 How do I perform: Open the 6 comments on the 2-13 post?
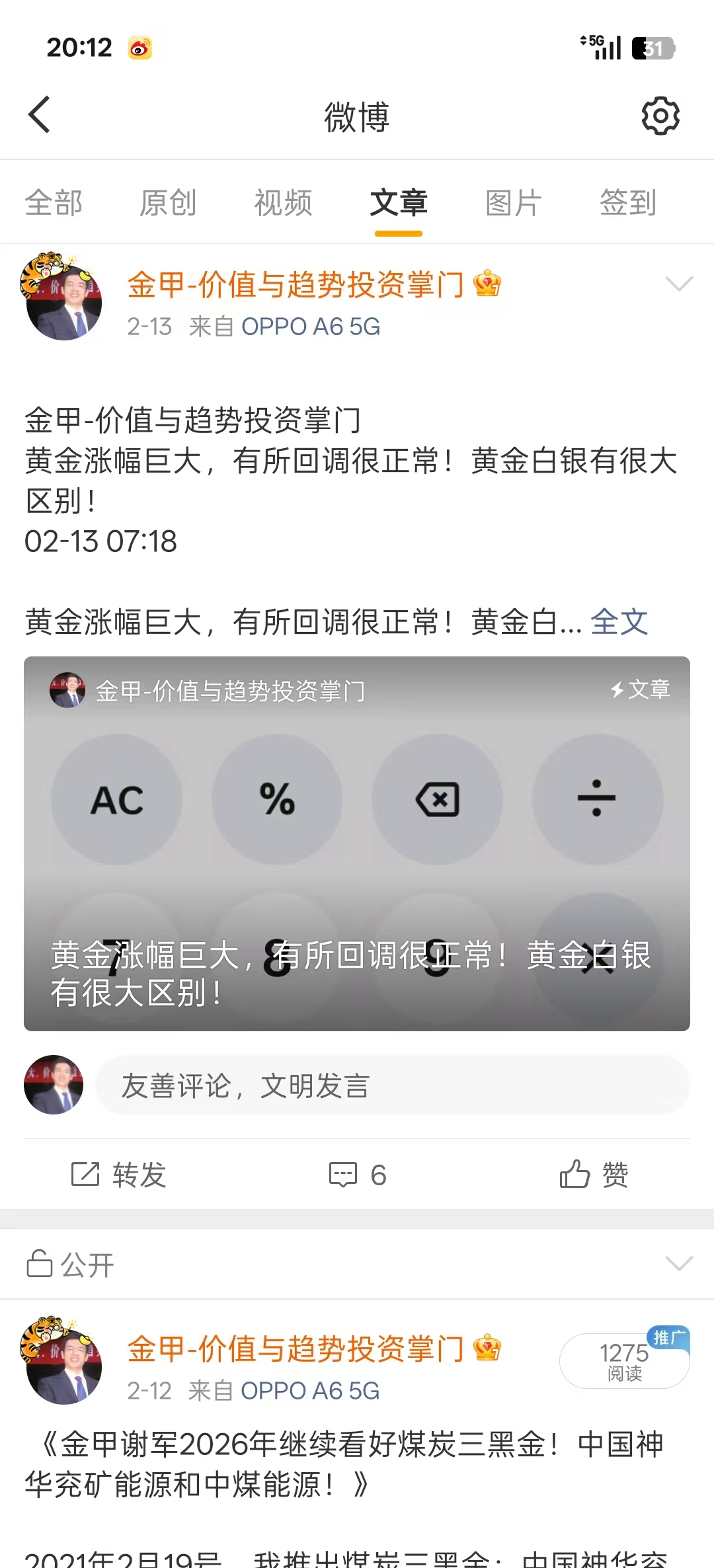358,1175
